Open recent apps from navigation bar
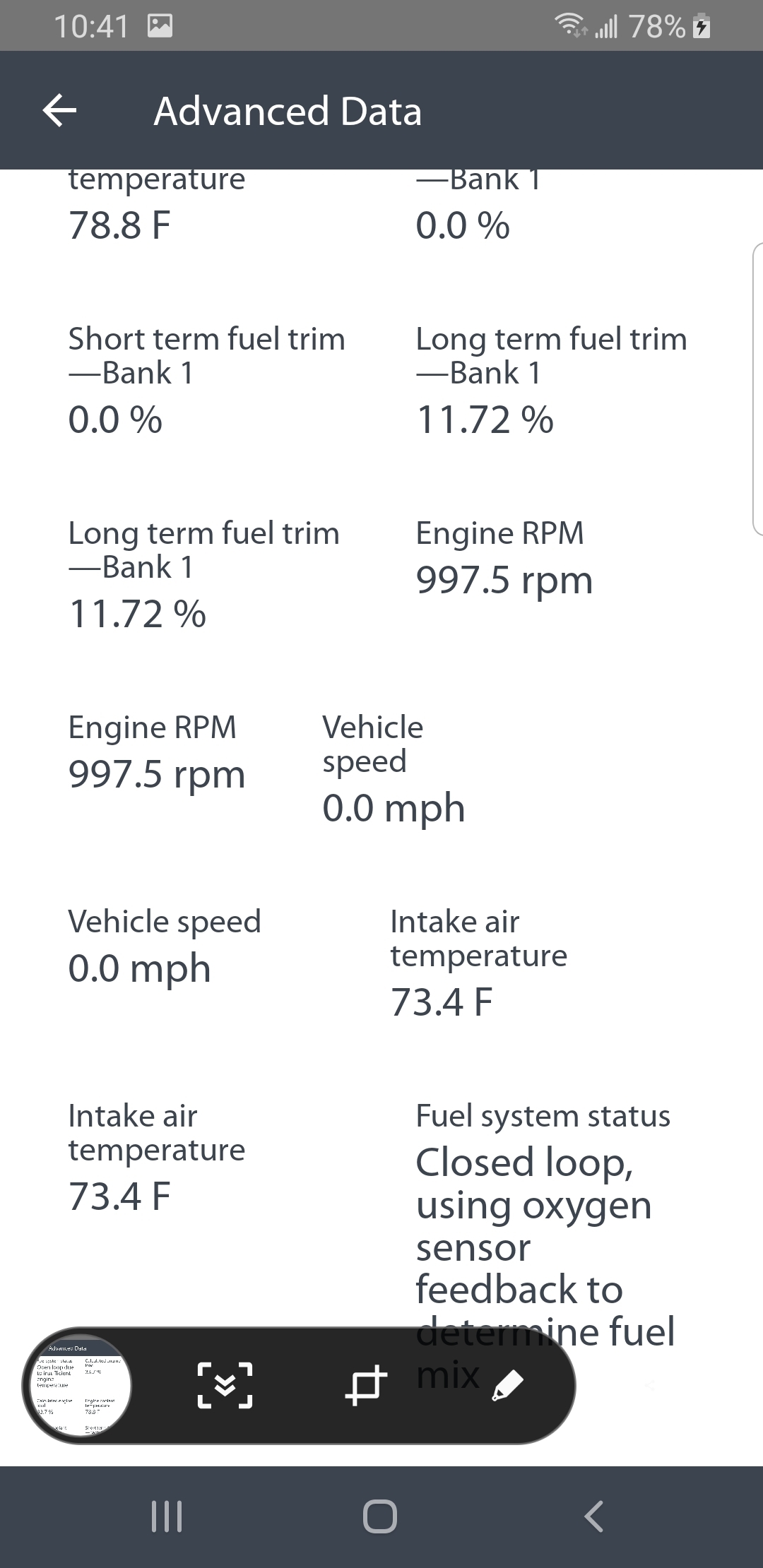763x1568 pixels. (x=167, y=1516)
